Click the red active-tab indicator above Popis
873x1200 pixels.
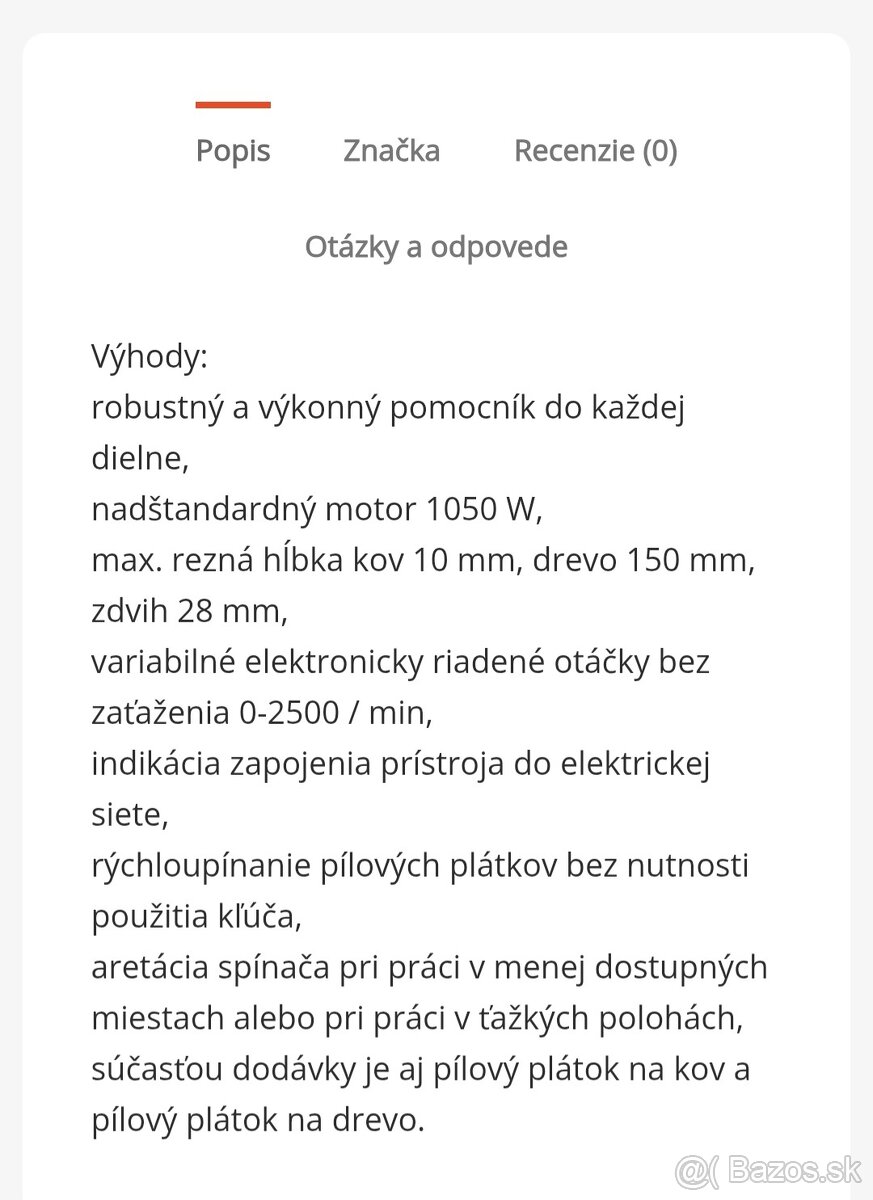pyautogui.click(x=233, y=102)
